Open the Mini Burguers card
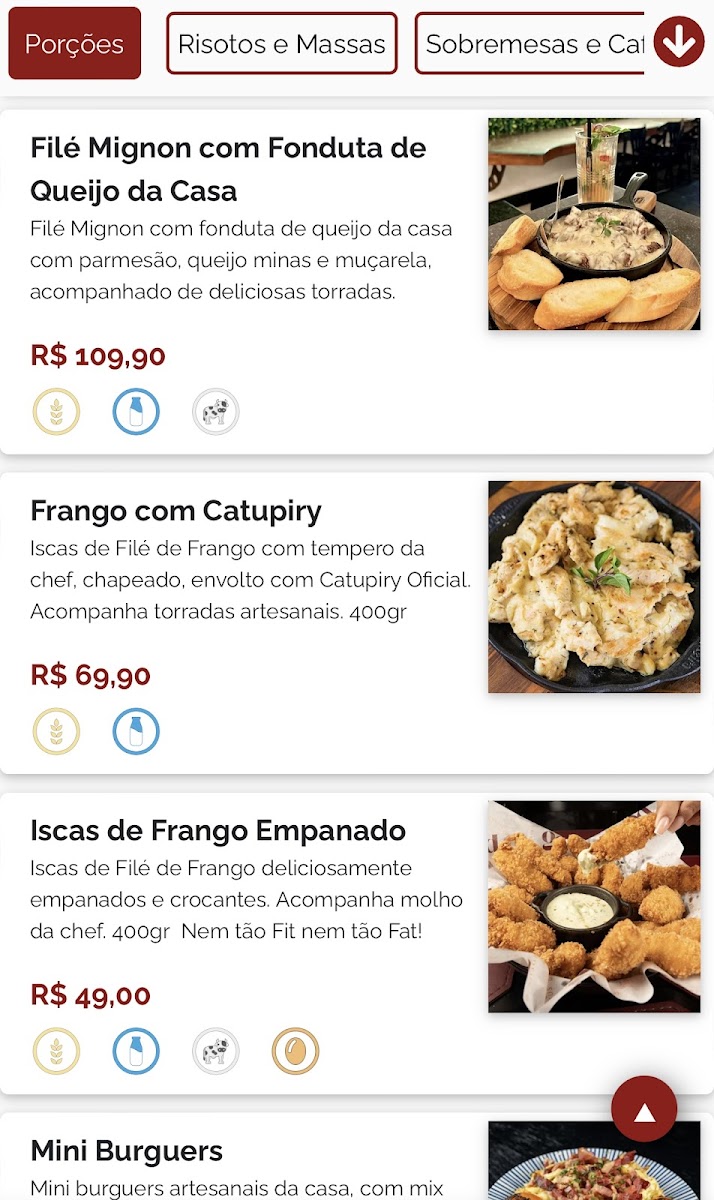Screen dimensions: 714x1200 coord(127,1151)
